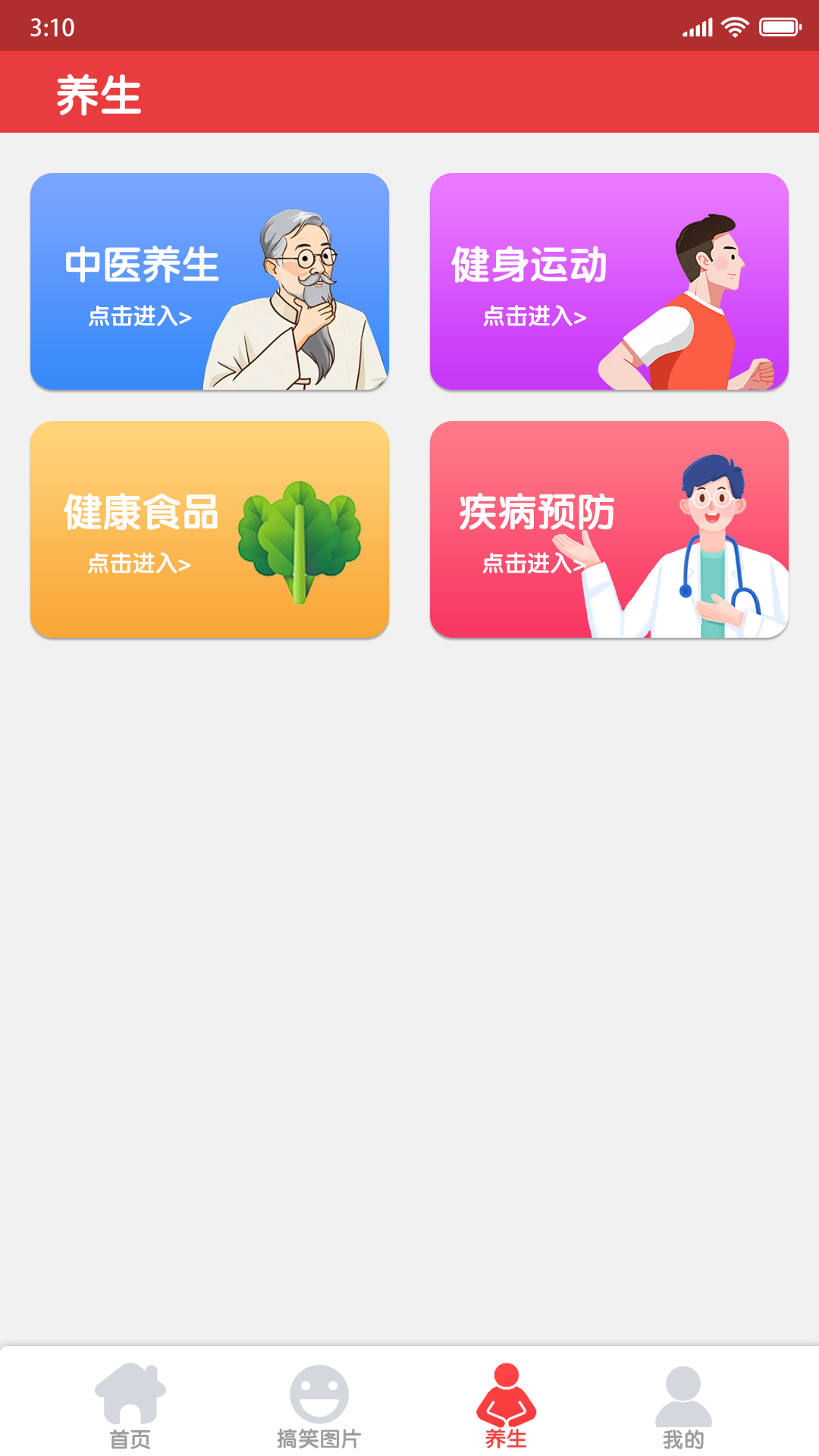Select the 疾病预防 card

(609, 529)
